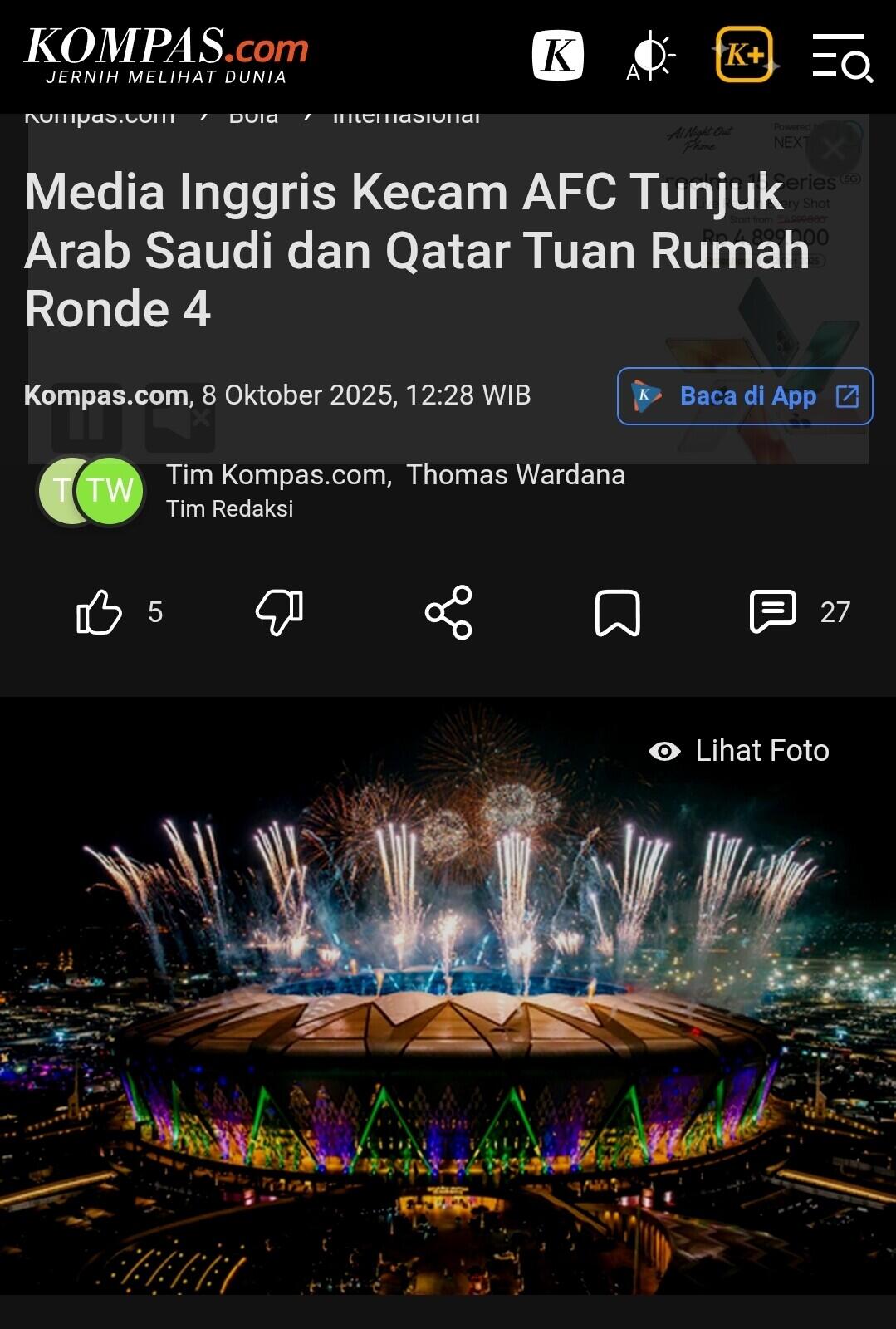
Task: Open the menu and search icon
Action: (x=841, y=56)
